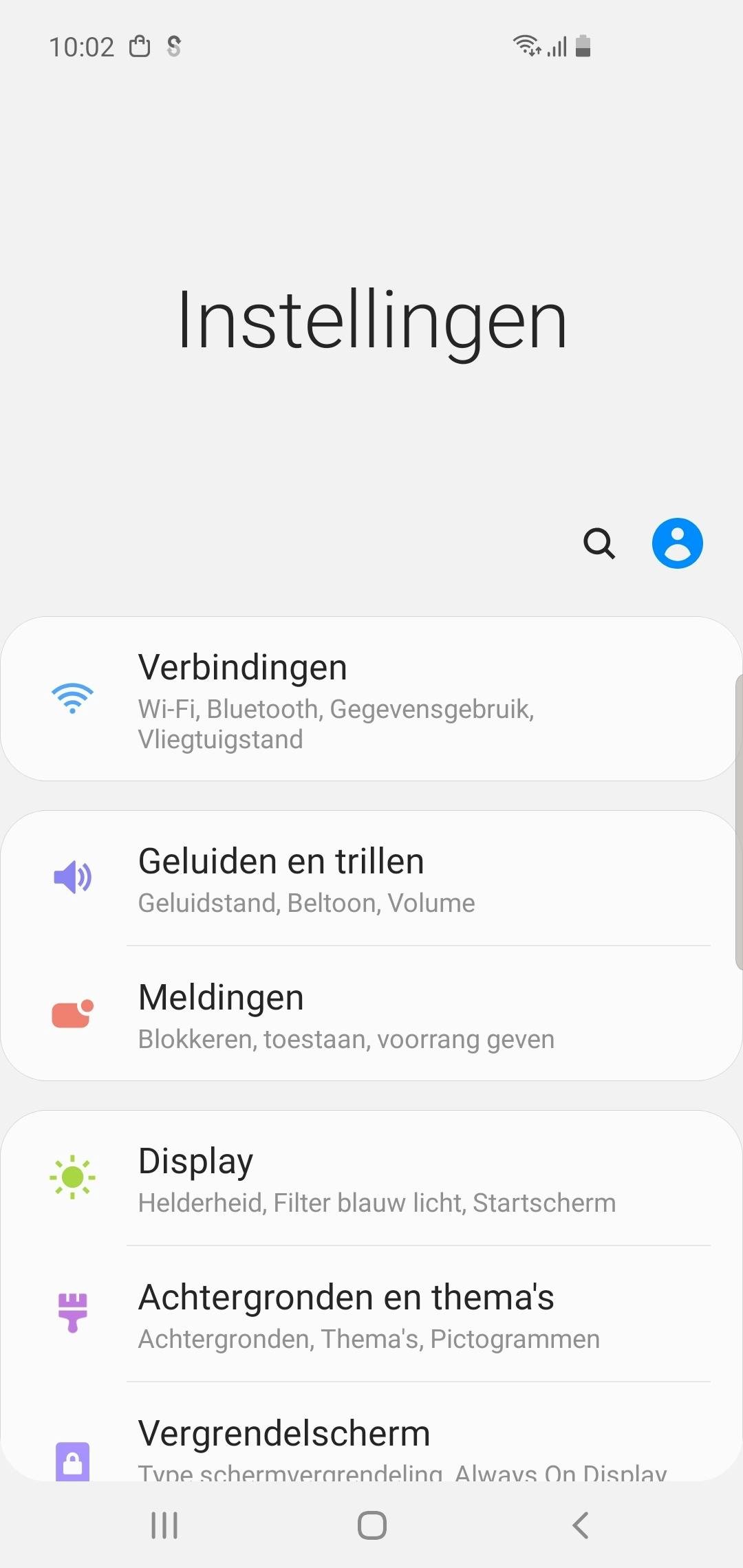The image size is (743, 1568).
Task: Open Achtergronden en thema's
Action: [x=371, y=1314]
